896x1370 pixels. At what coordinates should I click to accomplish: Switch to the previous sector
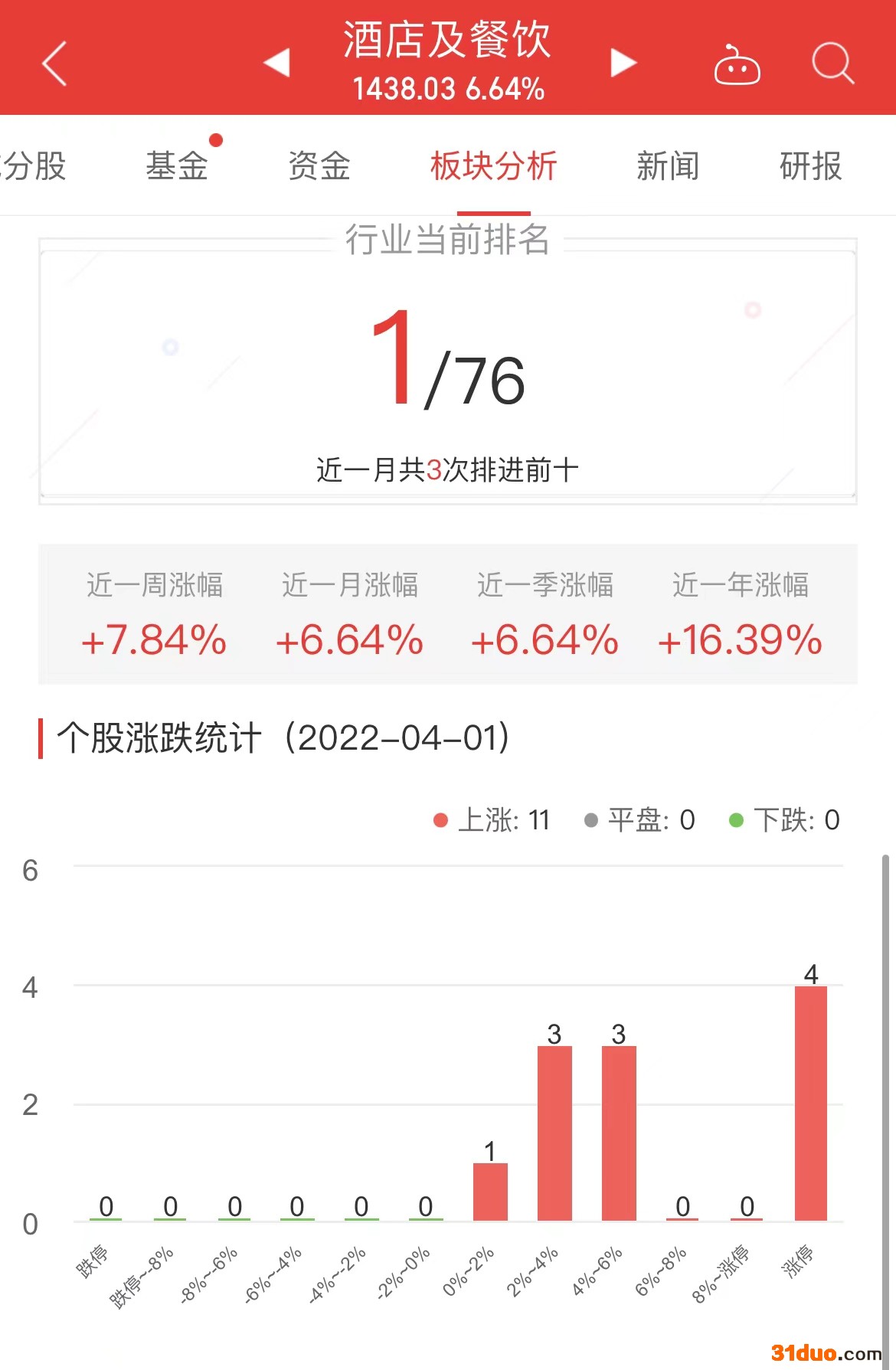[277, 63]
